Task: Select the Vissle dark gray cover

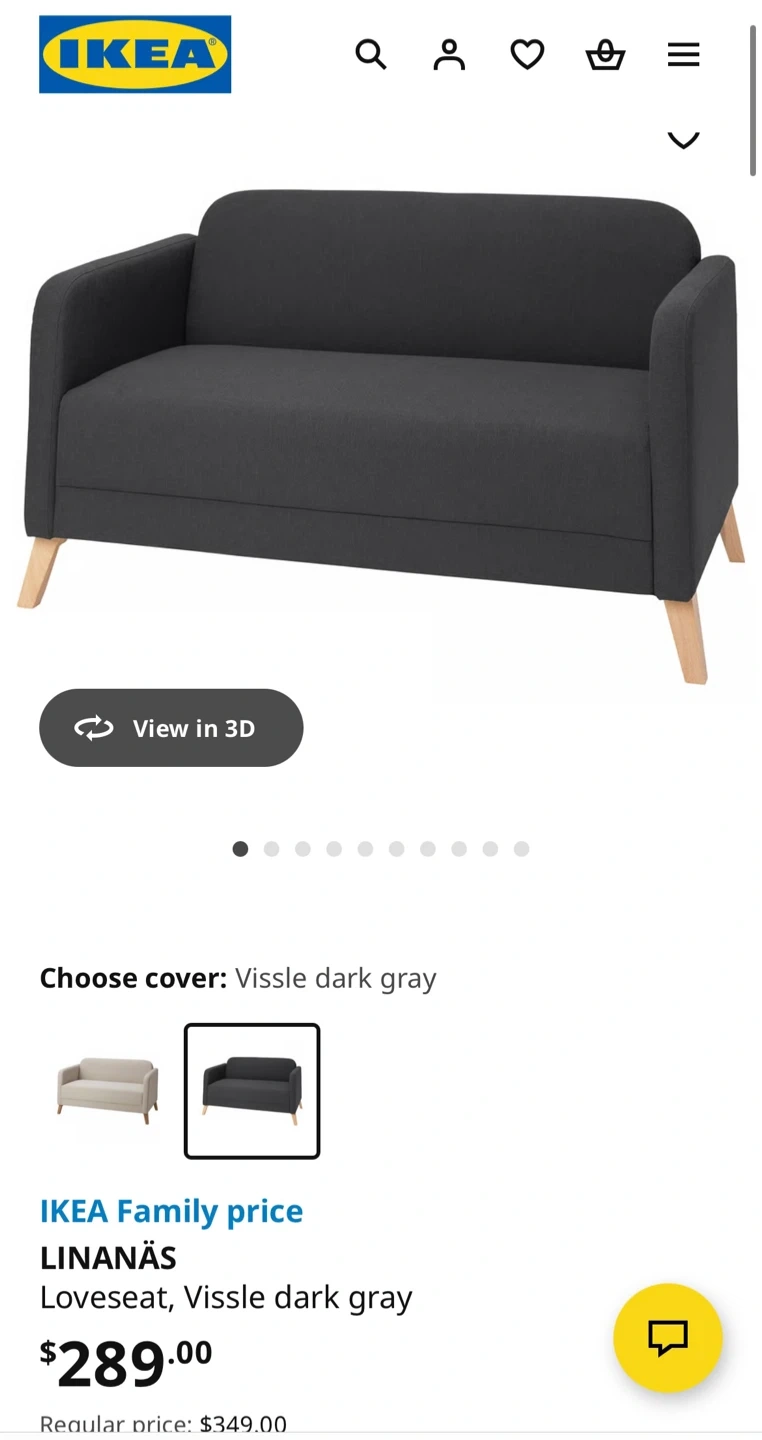Action: [252, 1091]
